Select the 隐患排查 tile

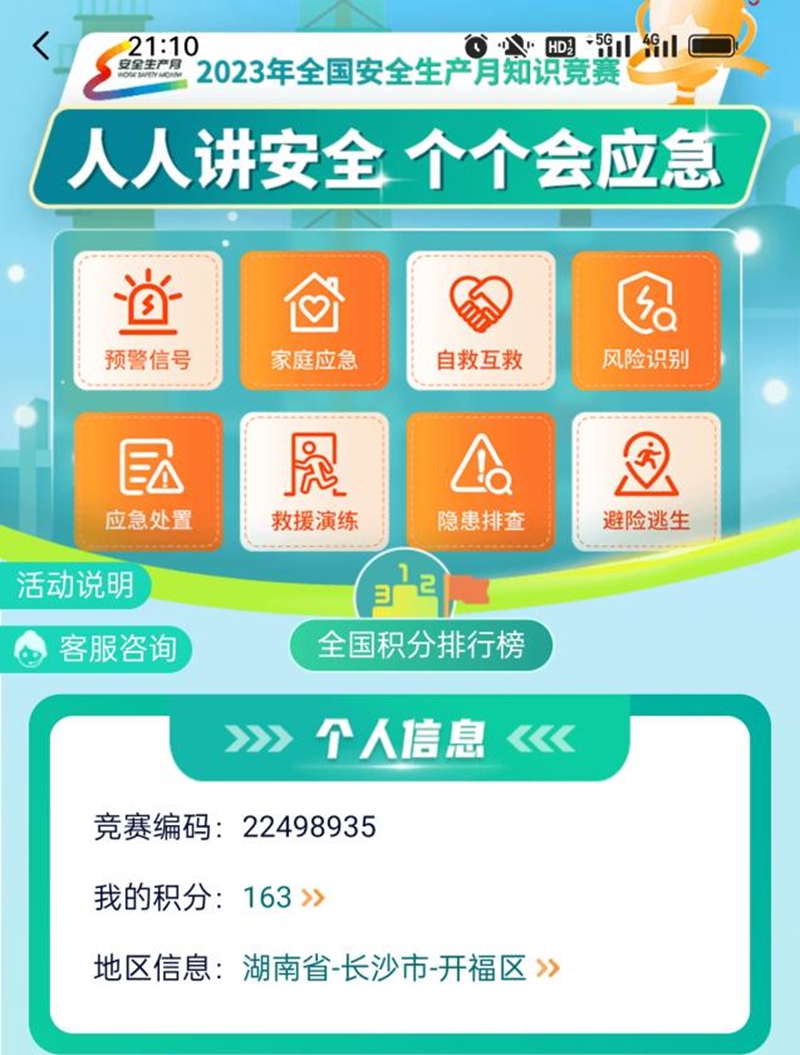point(480,482)
